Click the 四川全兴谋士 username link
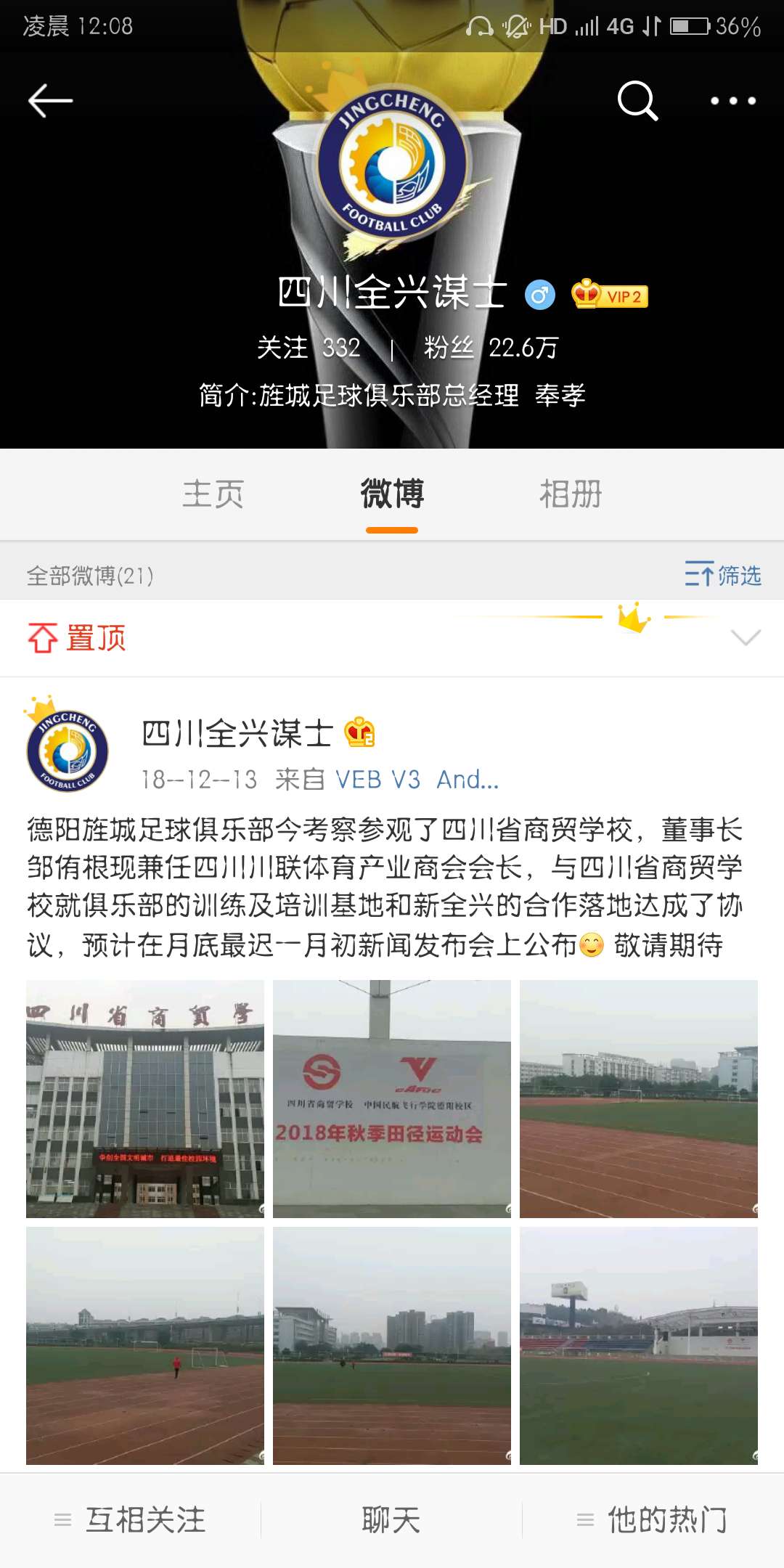The width and height of the screenshot is (784, 1568). tap(237, 734)
